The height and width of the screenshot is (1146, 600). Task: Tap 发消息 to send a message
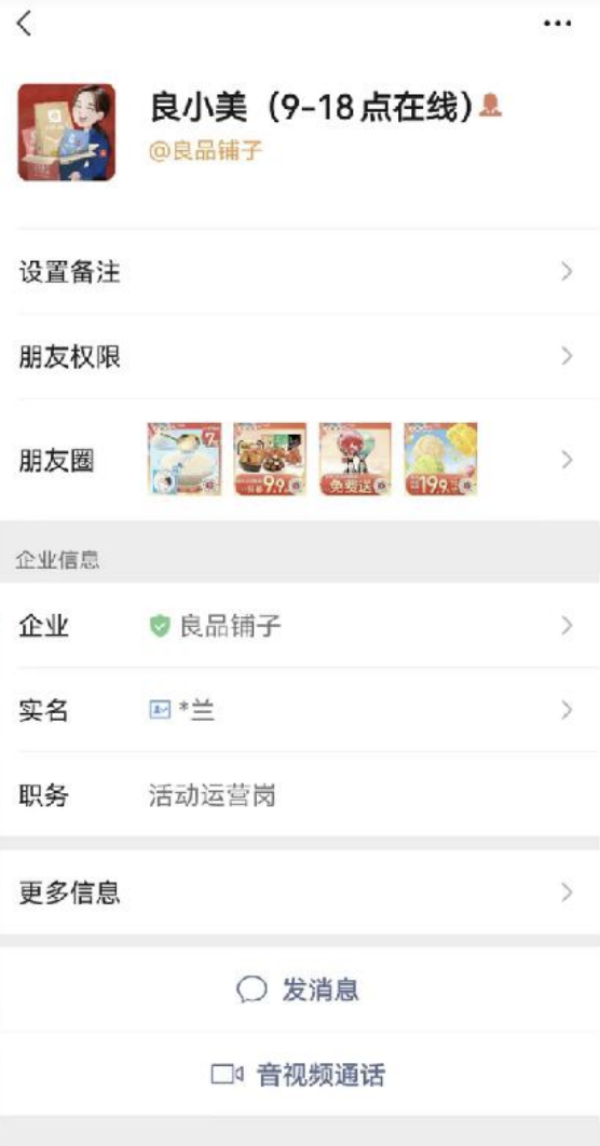pos(300,990)
